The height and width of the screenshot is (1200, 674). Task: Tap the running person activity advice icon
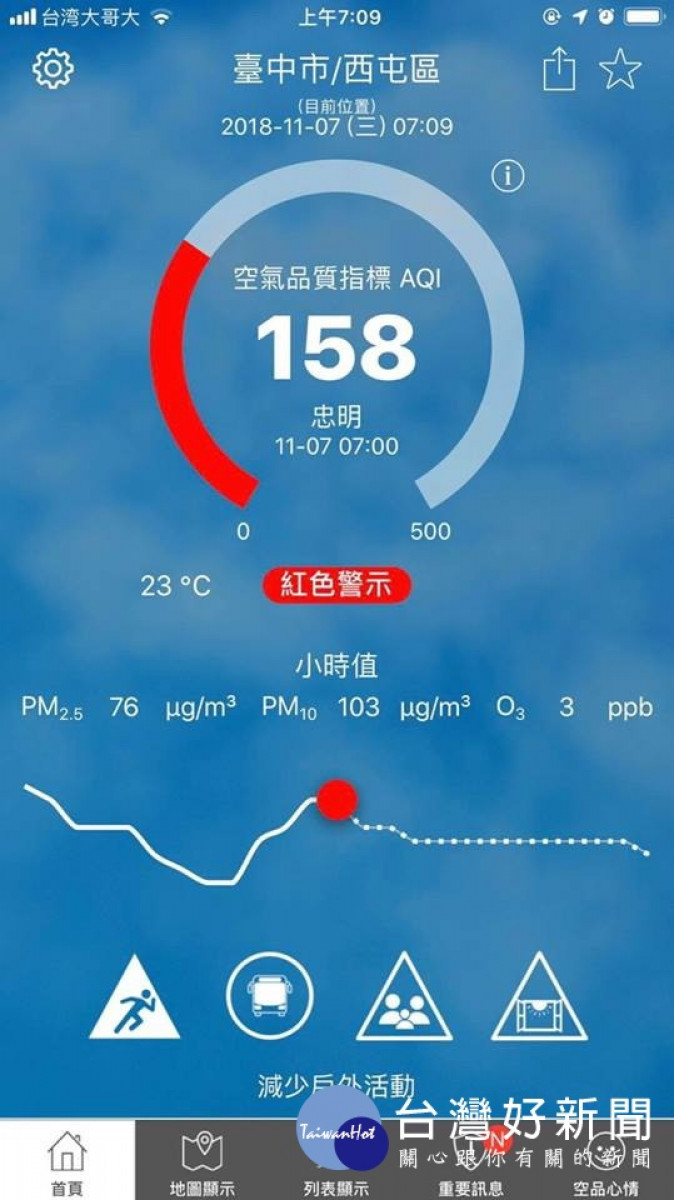(x=135, y=996)
